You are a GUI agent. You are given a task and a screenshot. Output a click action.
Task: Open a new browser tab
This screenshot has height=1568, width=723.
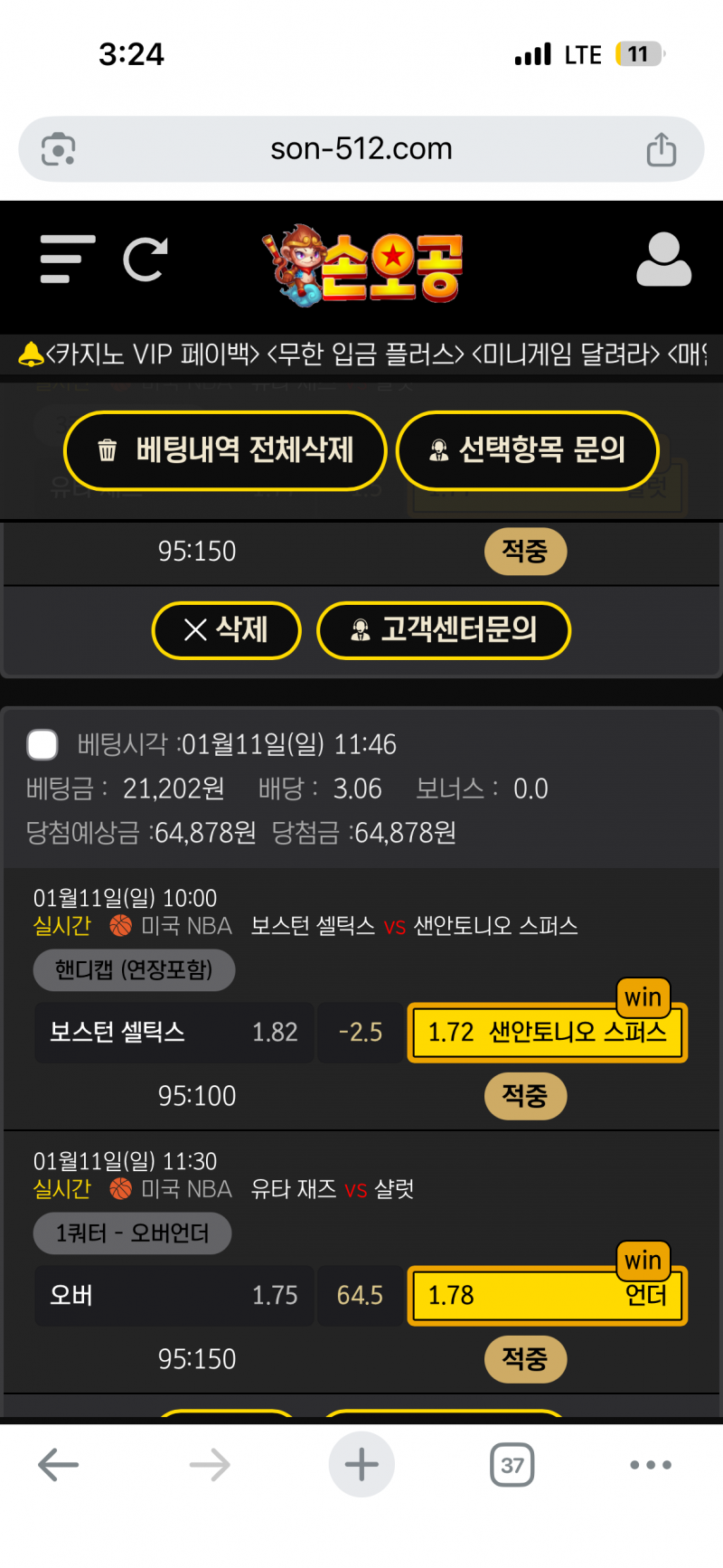[361, 1464]
